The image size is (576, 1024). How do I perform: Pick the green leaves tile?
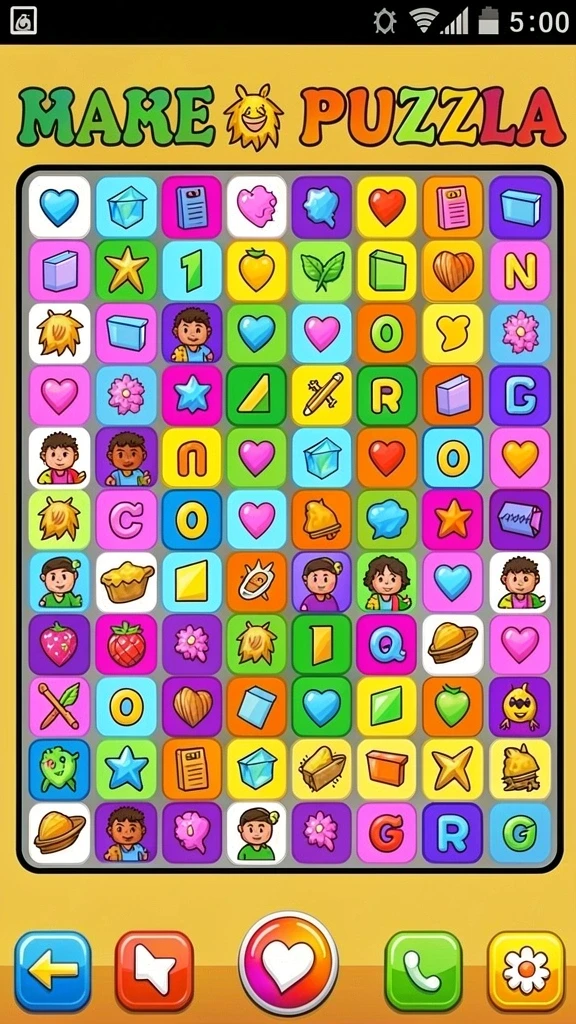click(321, 271)
